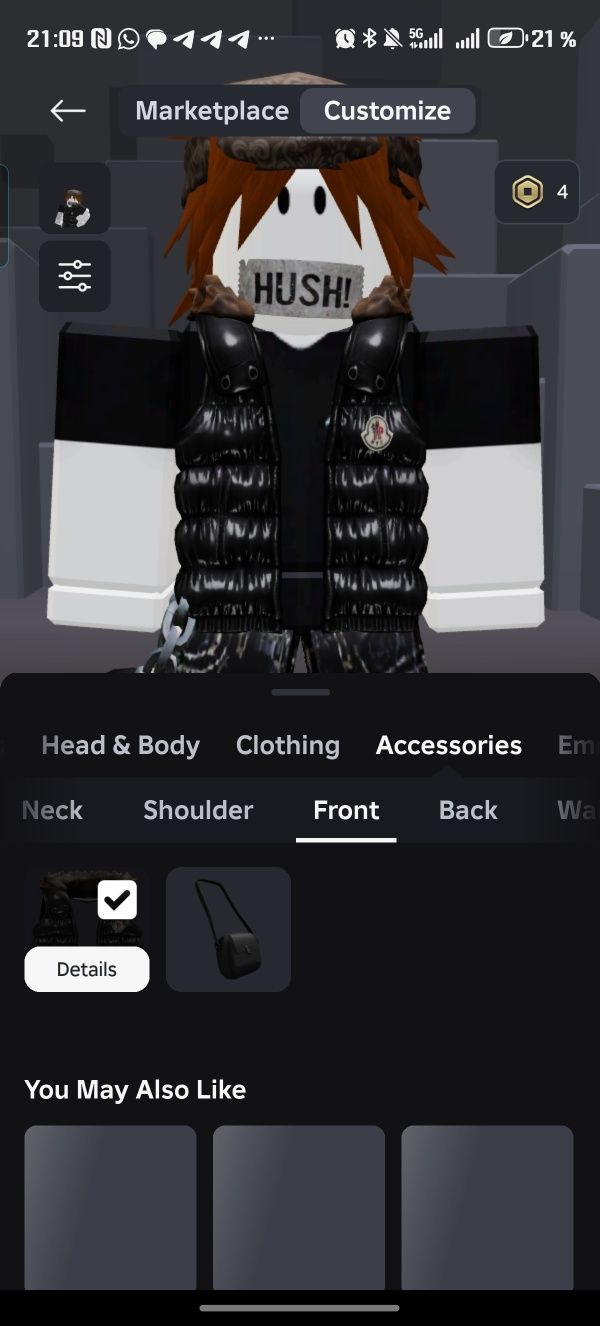Screen dimensions: 600x1326
Task: Switch to the Clothing category
Action: (x=287, y=745)
